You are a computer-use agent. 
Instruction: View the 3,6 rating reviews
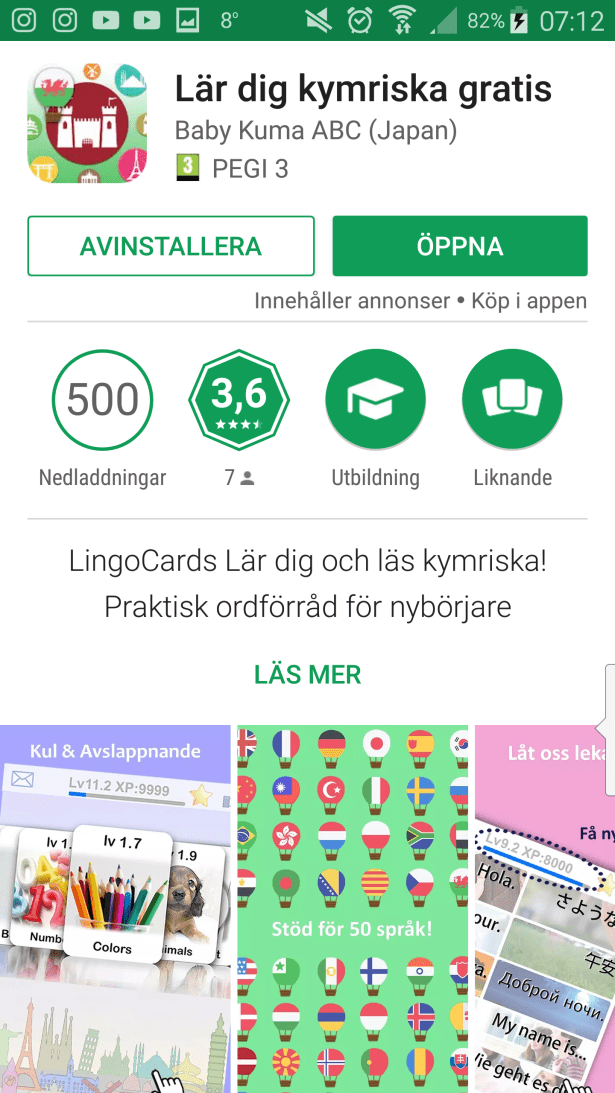click(x=239, y=400)
